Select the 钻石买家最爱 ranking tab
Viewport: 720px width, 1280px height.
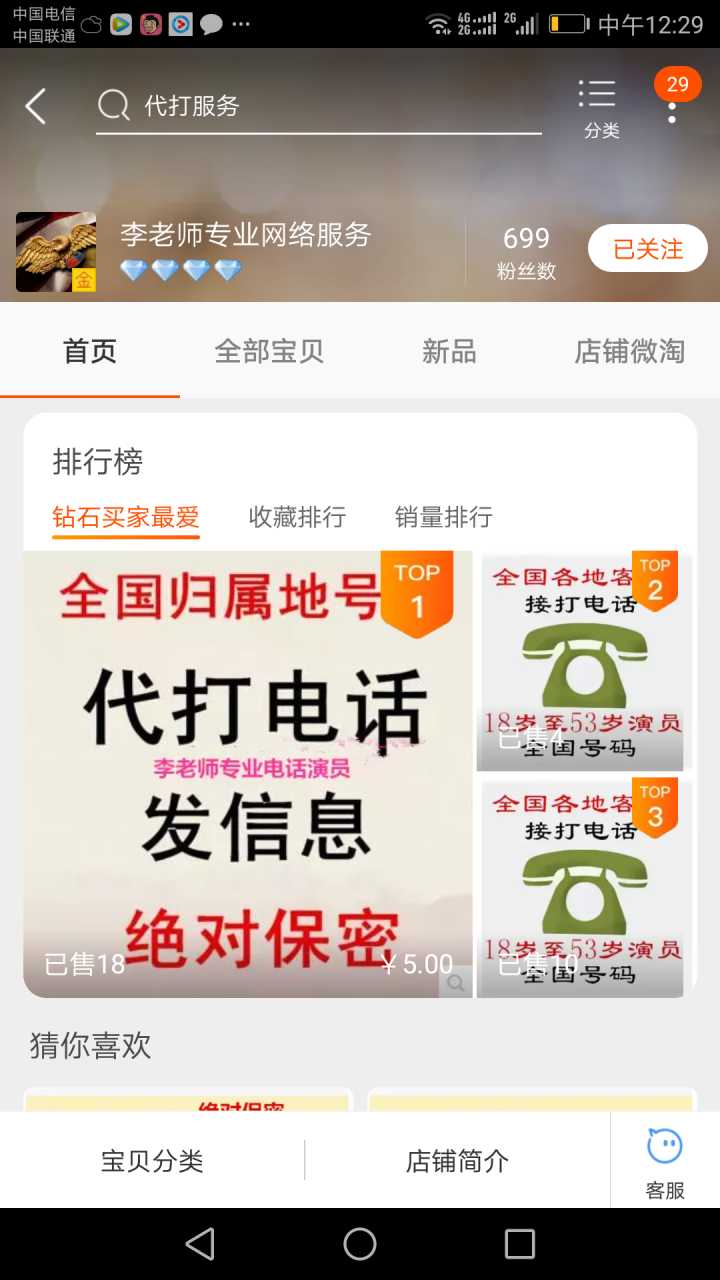tap(126, 517)
